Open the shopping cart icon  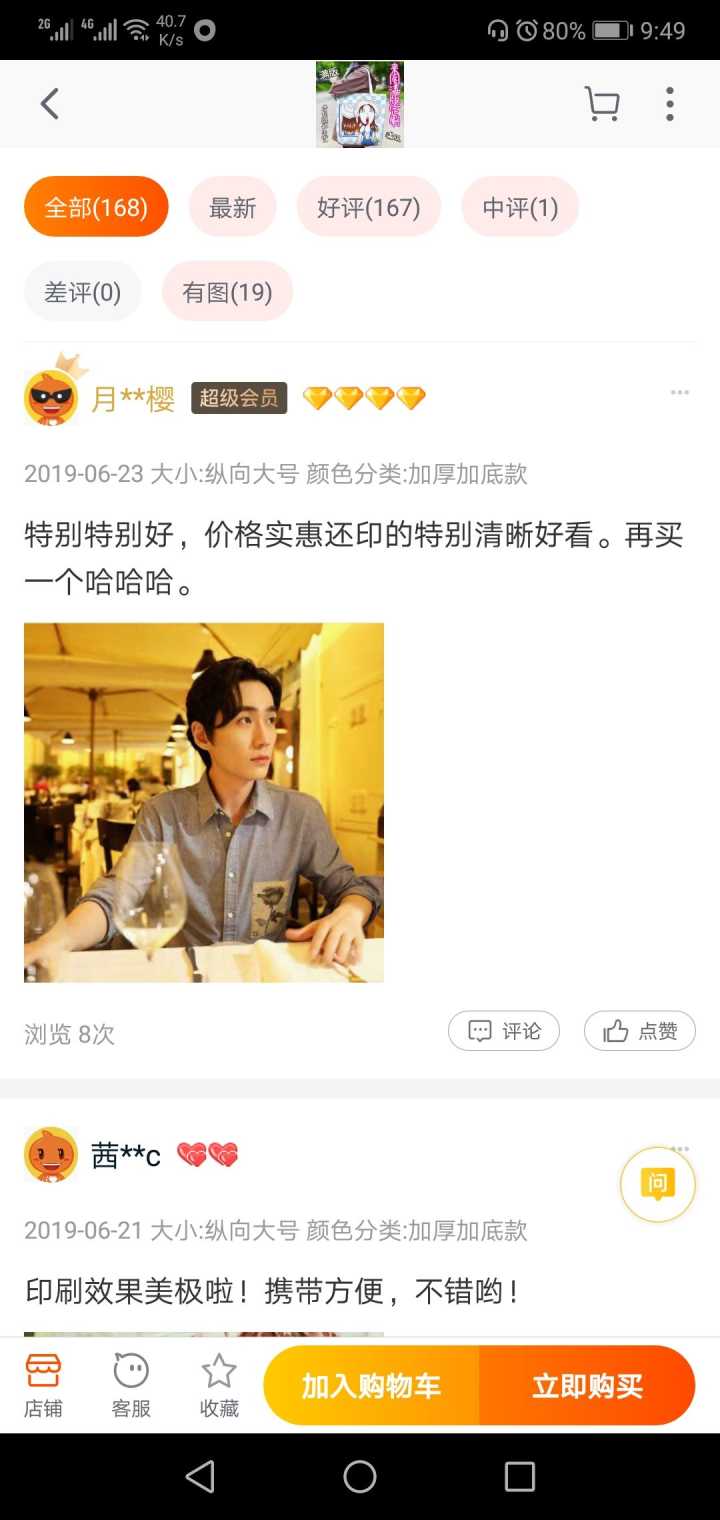click(601, 104)
